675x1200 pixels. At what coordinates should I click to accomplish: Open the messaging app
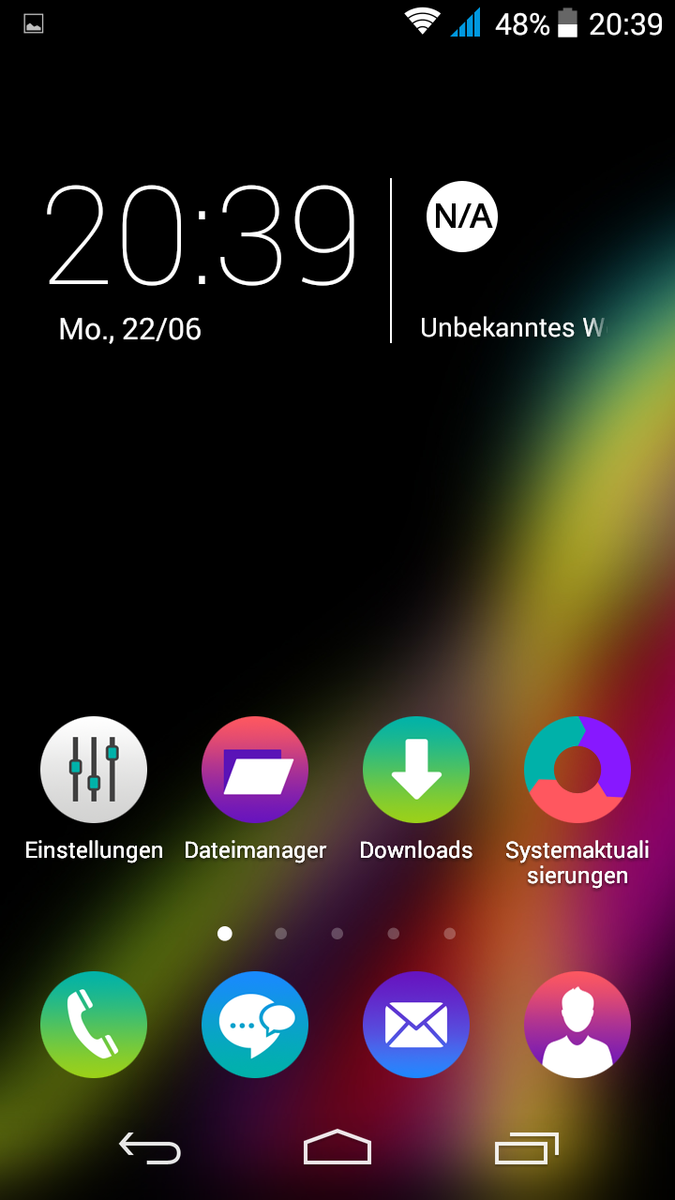(255, 1024)
